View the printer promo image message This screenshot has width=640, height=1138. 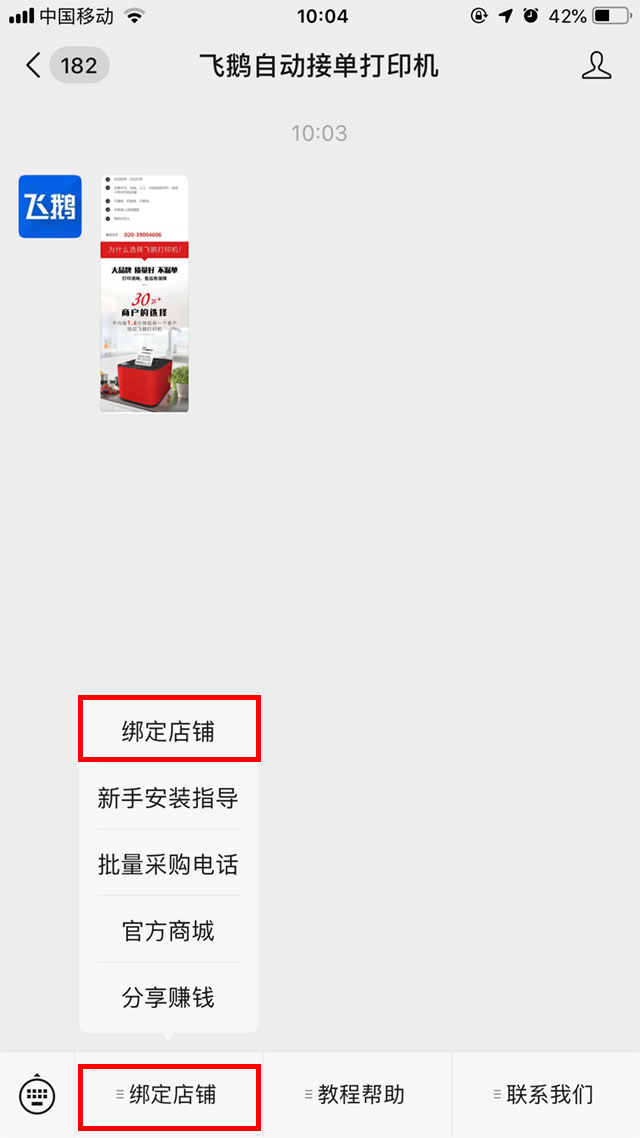(x=144, y=293)
